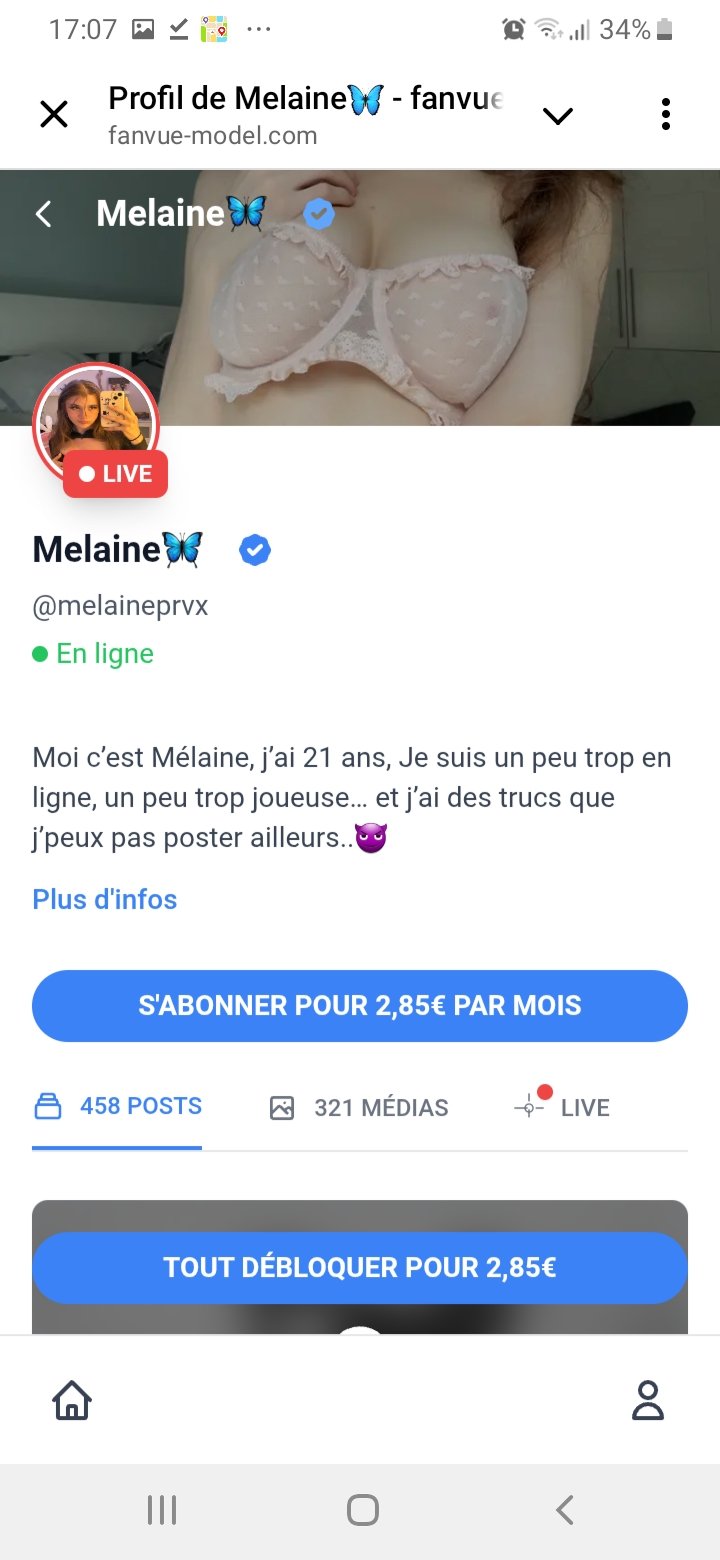Close the in-app browser tab

pos(54,115)
